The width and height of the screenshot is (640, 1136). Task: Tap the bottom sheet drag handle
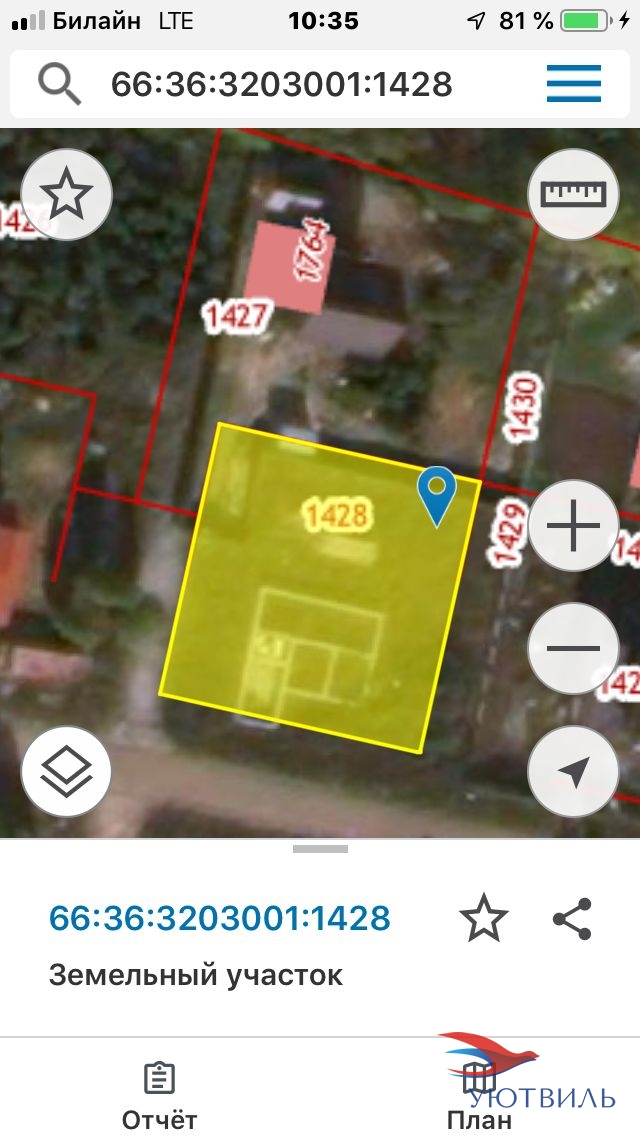(320, 849)
